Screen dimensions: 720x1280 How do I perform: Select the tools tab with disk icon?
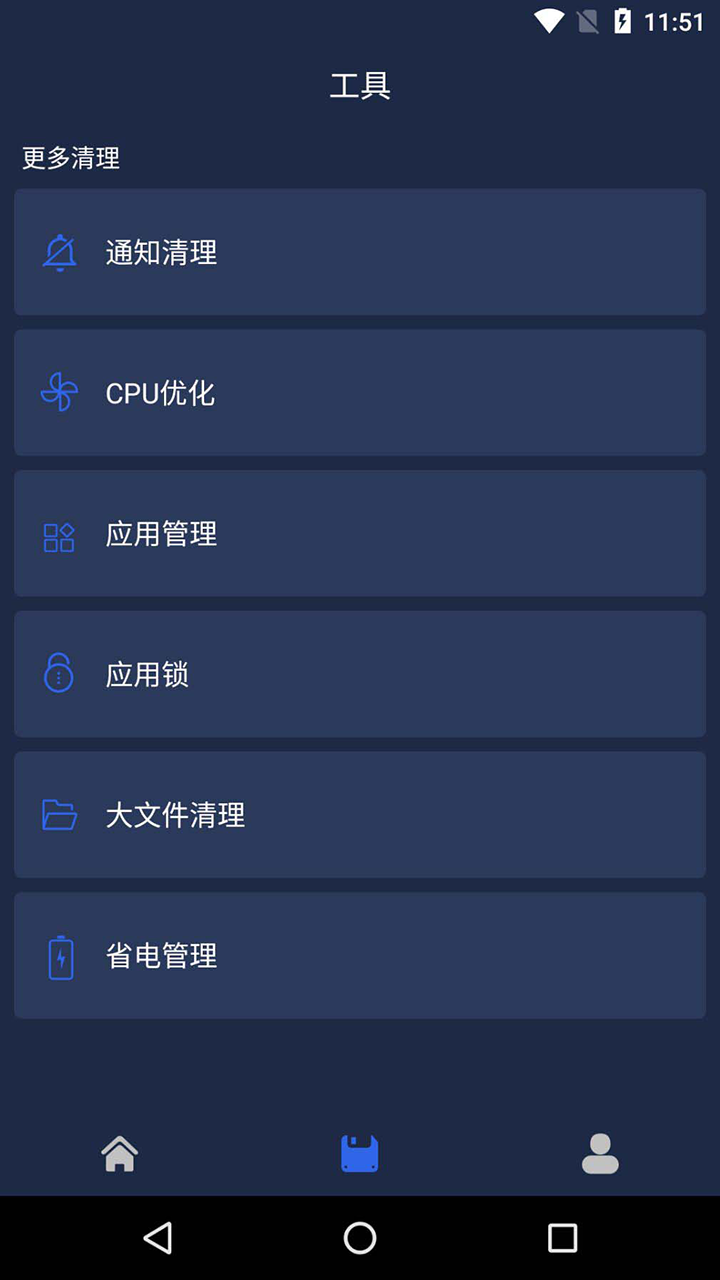360,1154
